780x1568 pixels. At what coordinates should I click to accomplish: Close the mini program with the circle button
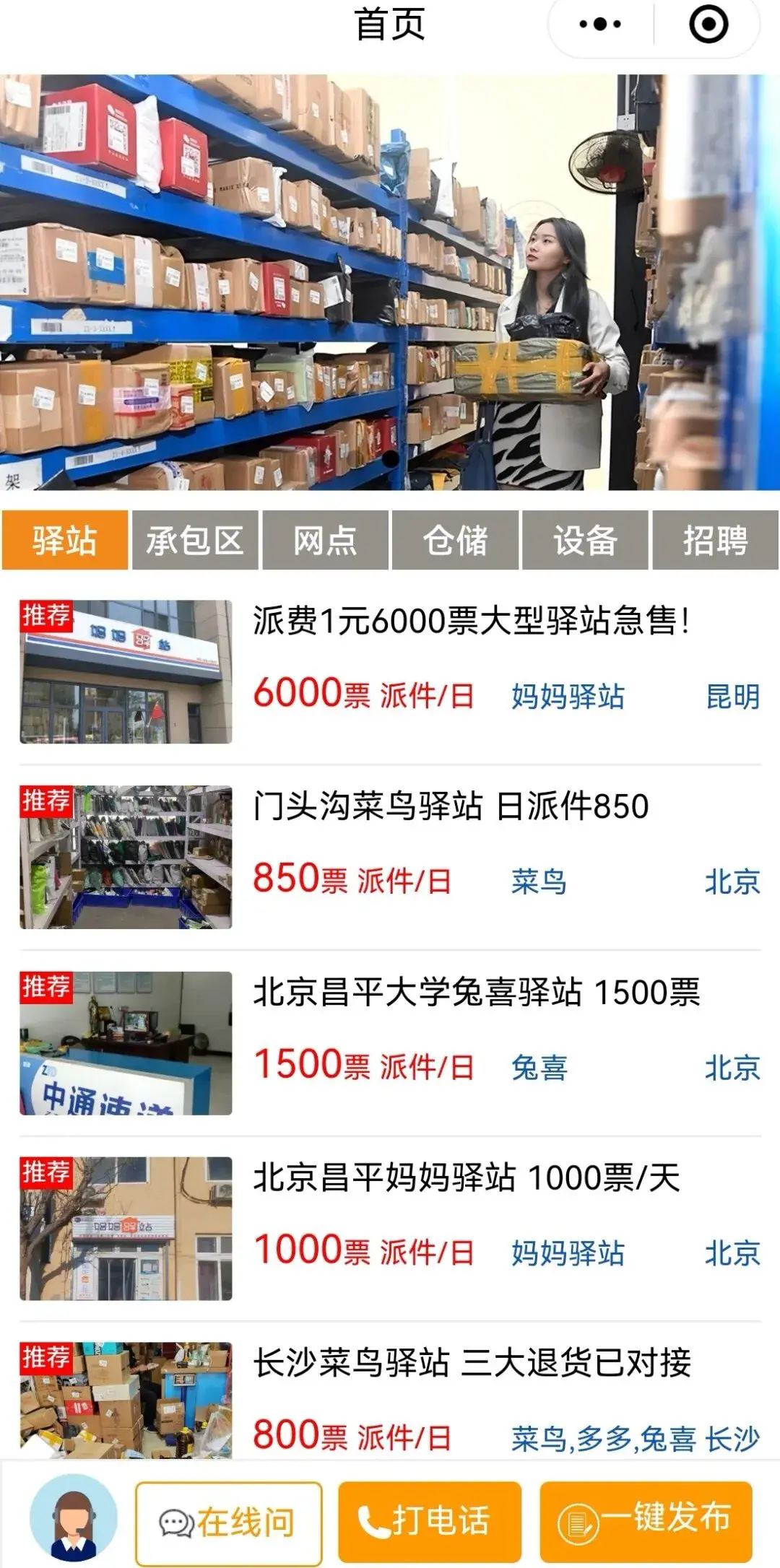(708, 25)
